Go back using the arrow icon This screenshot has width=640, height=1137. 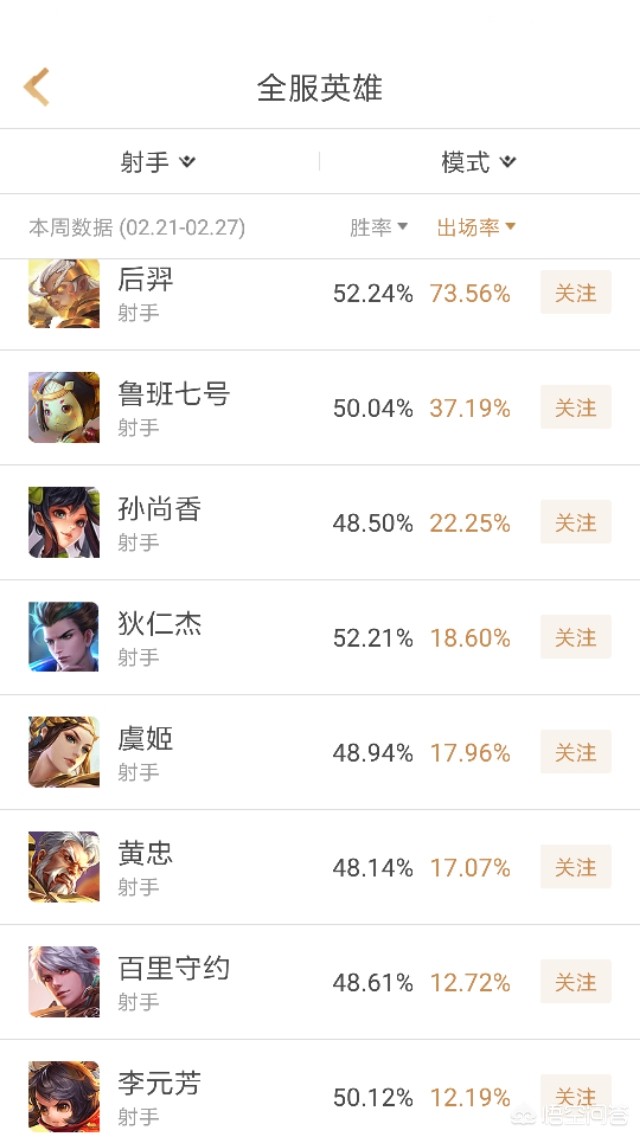37,88
